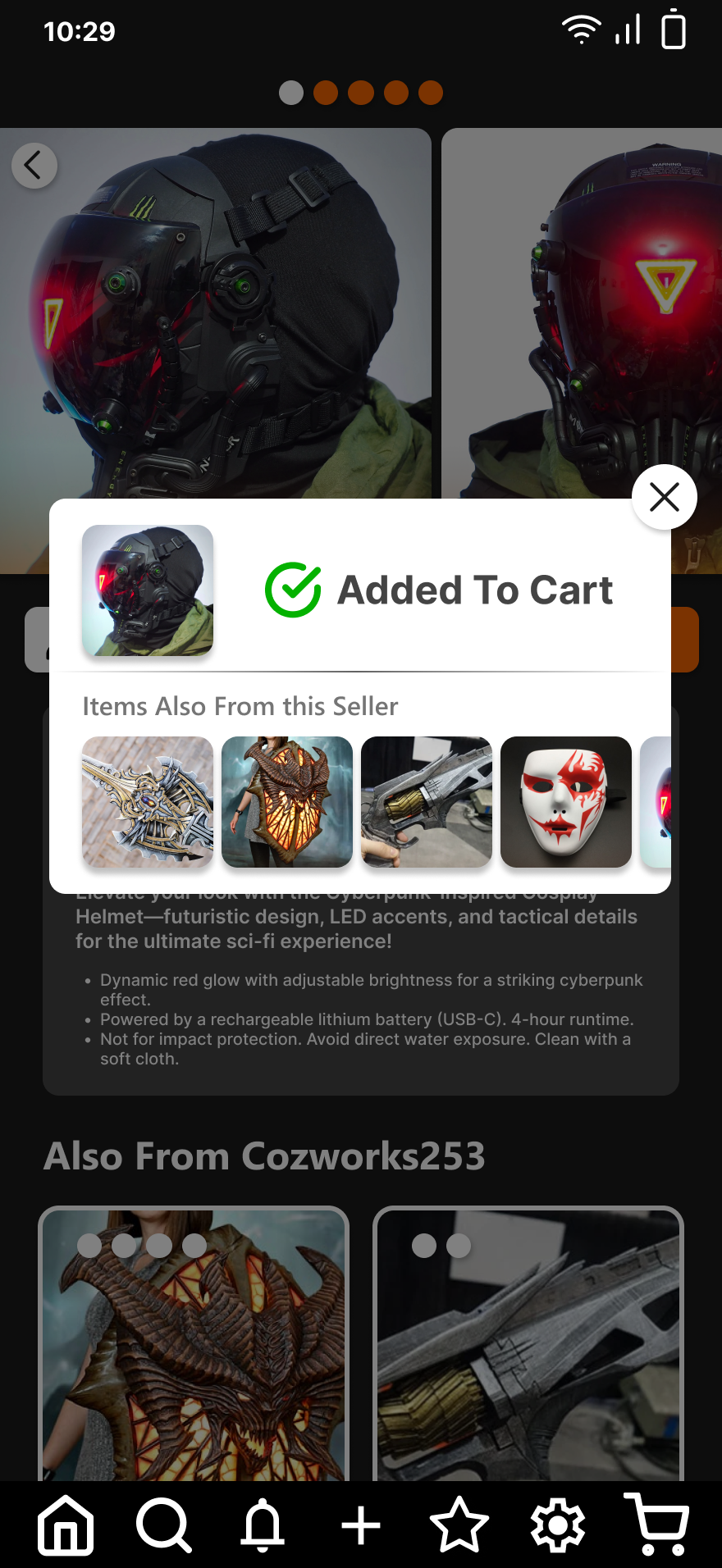
Task: Open the prop gun item in the popup
Action: click(x=427, y=802)
